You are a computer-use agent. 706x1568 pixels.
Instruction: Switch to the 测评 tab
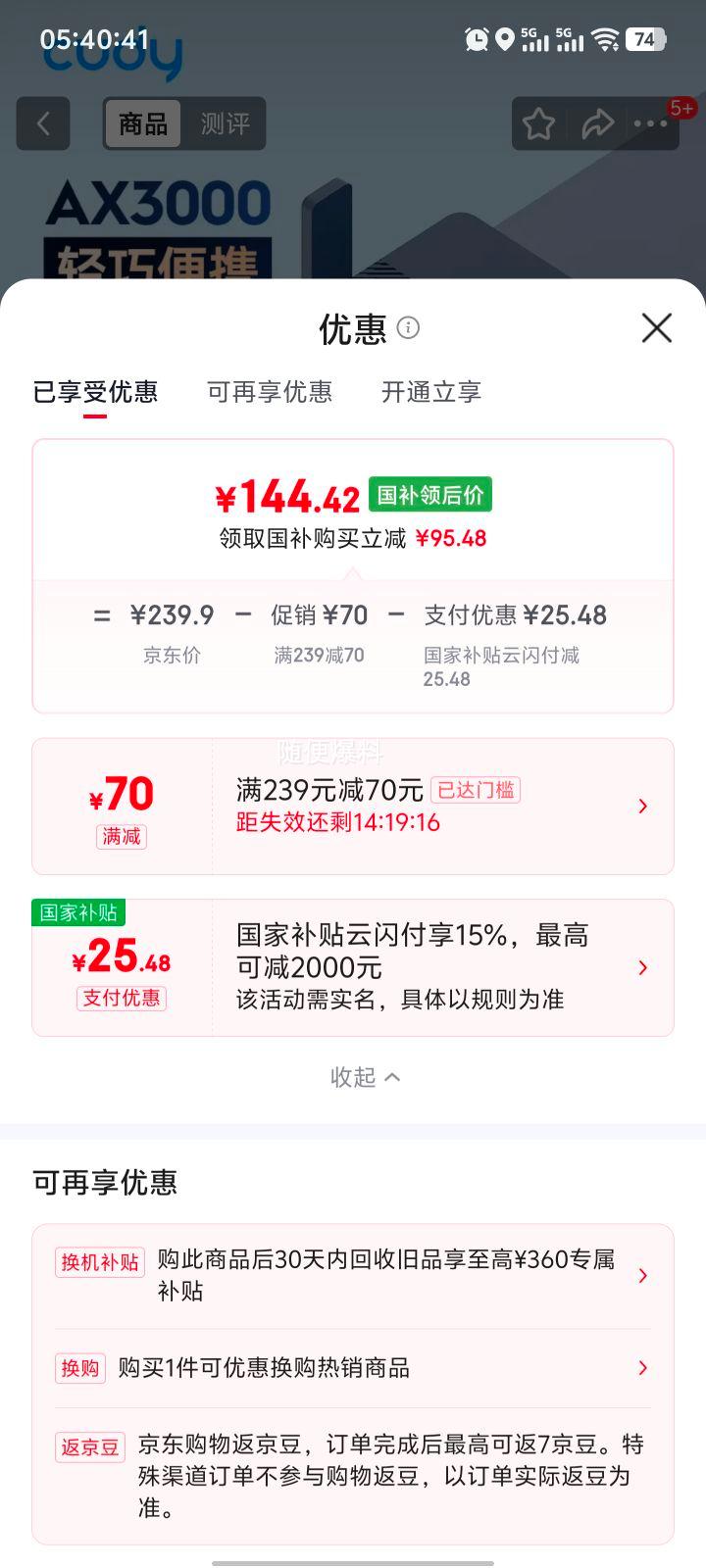[227, 123]
